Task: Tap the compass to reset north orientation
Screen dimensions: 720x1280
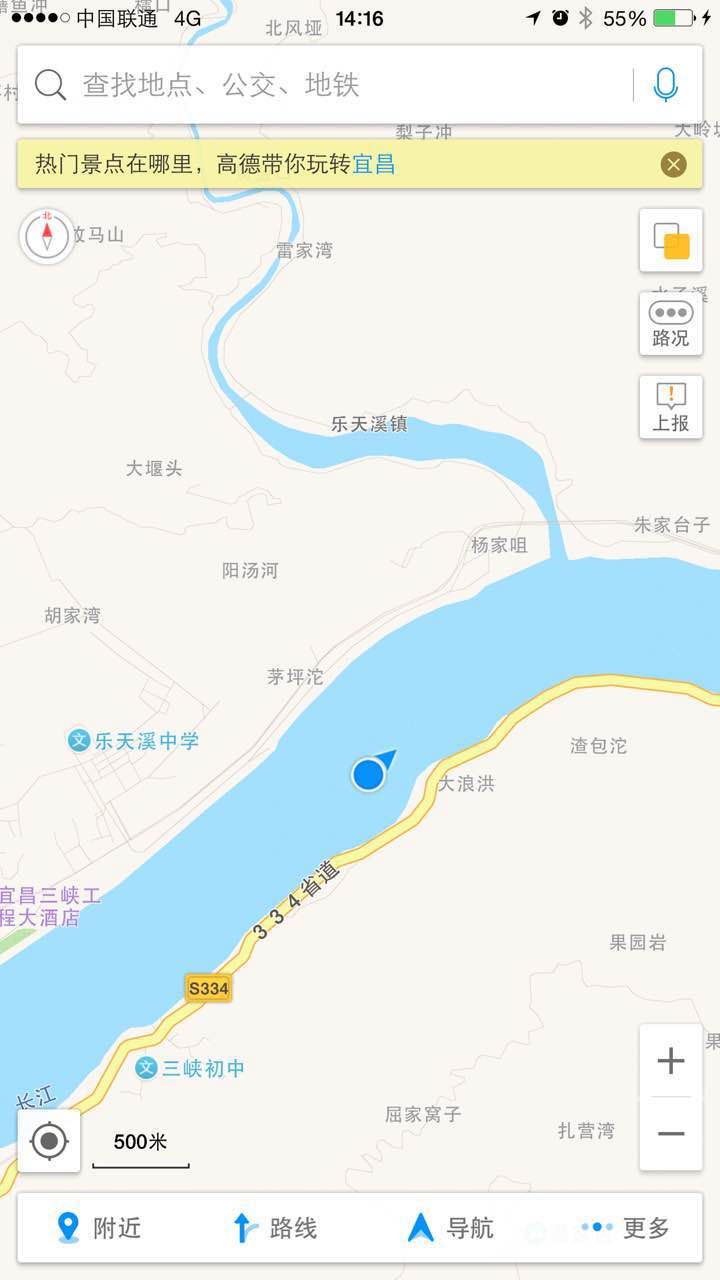Action: coord(47,237)
